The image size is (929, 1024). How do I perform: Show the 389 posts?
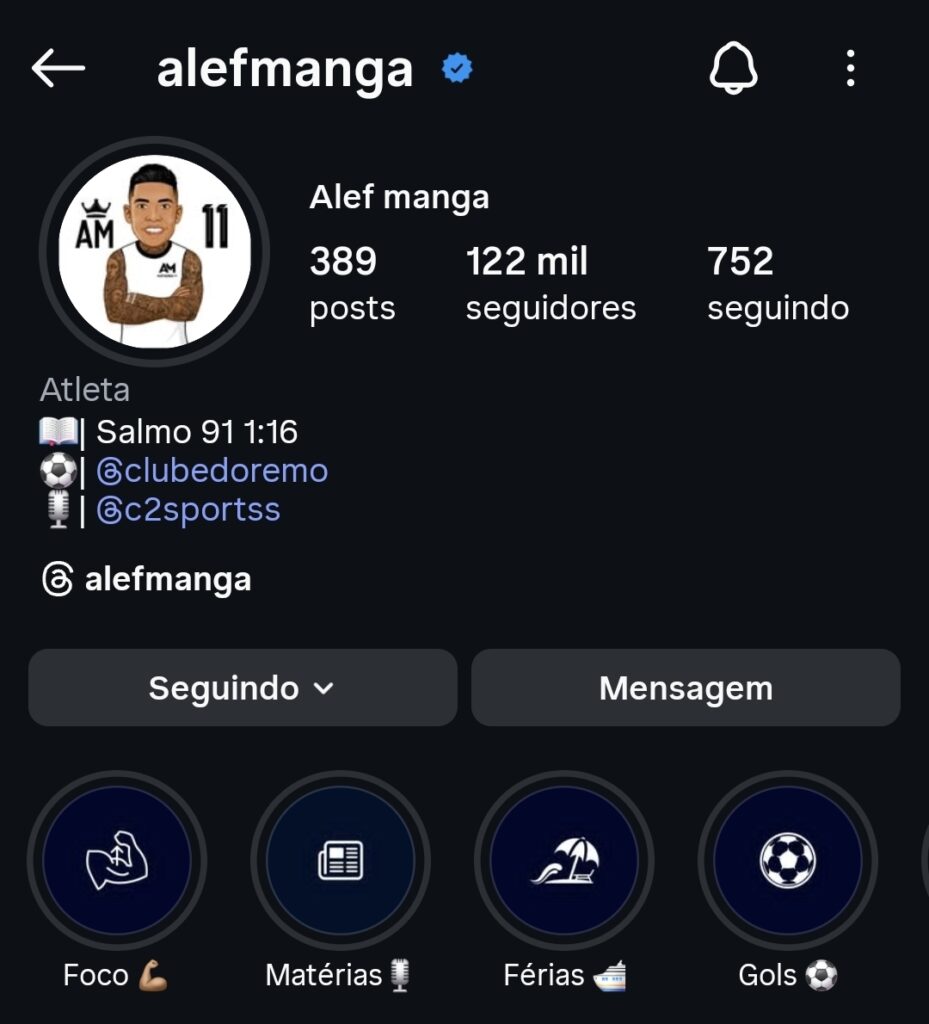click(351, 284)
